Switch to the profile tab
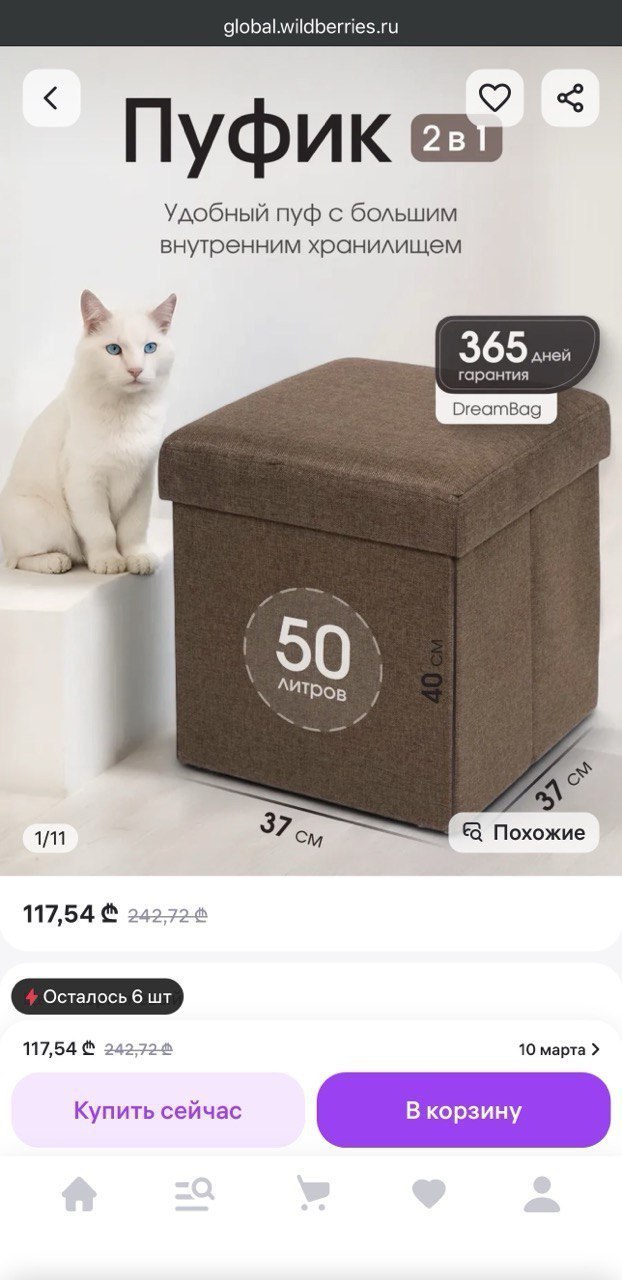 coord(542,1193)
